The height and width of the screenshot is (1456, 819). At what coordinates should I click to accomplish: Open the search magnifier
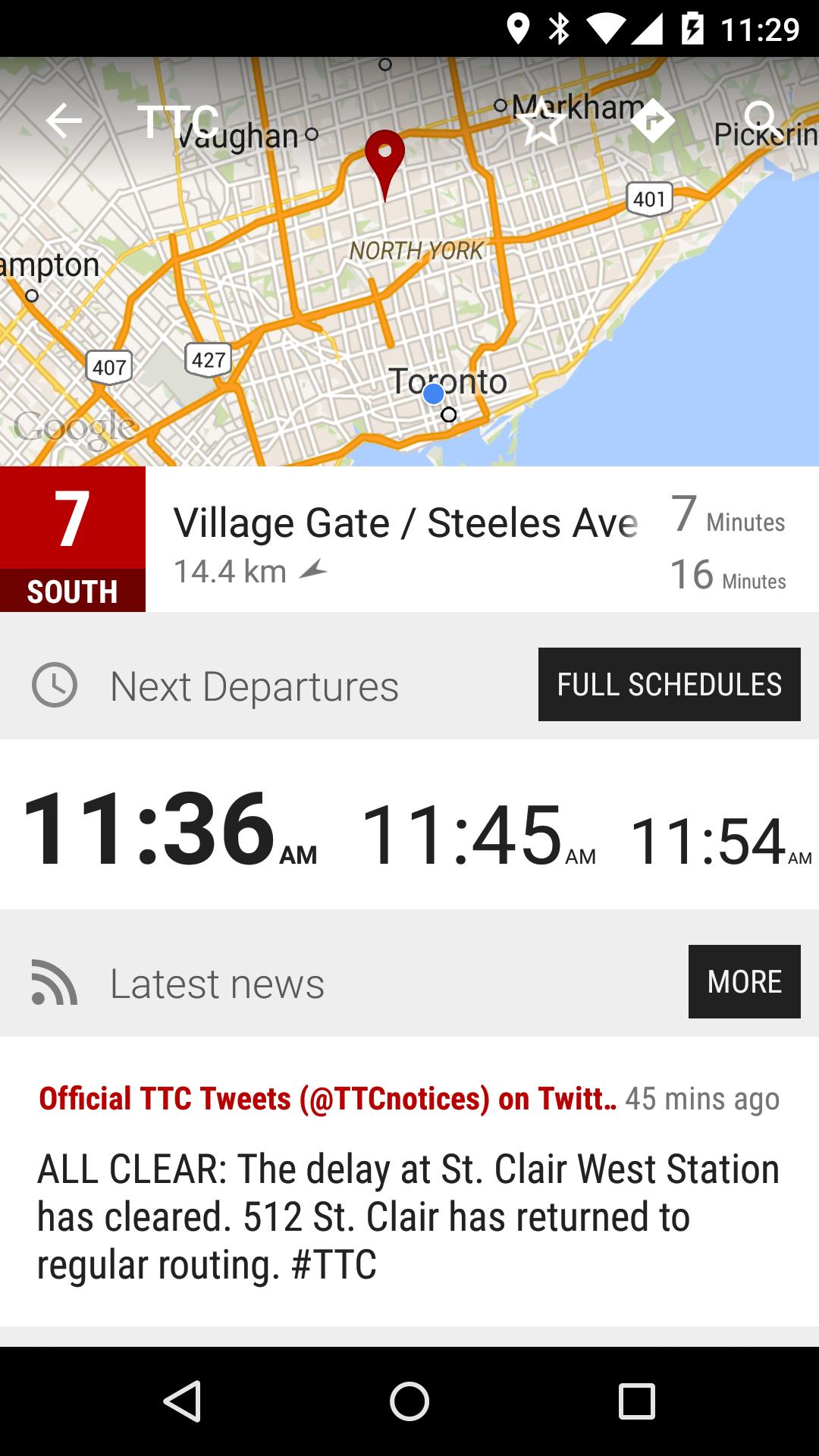(761, 121)
